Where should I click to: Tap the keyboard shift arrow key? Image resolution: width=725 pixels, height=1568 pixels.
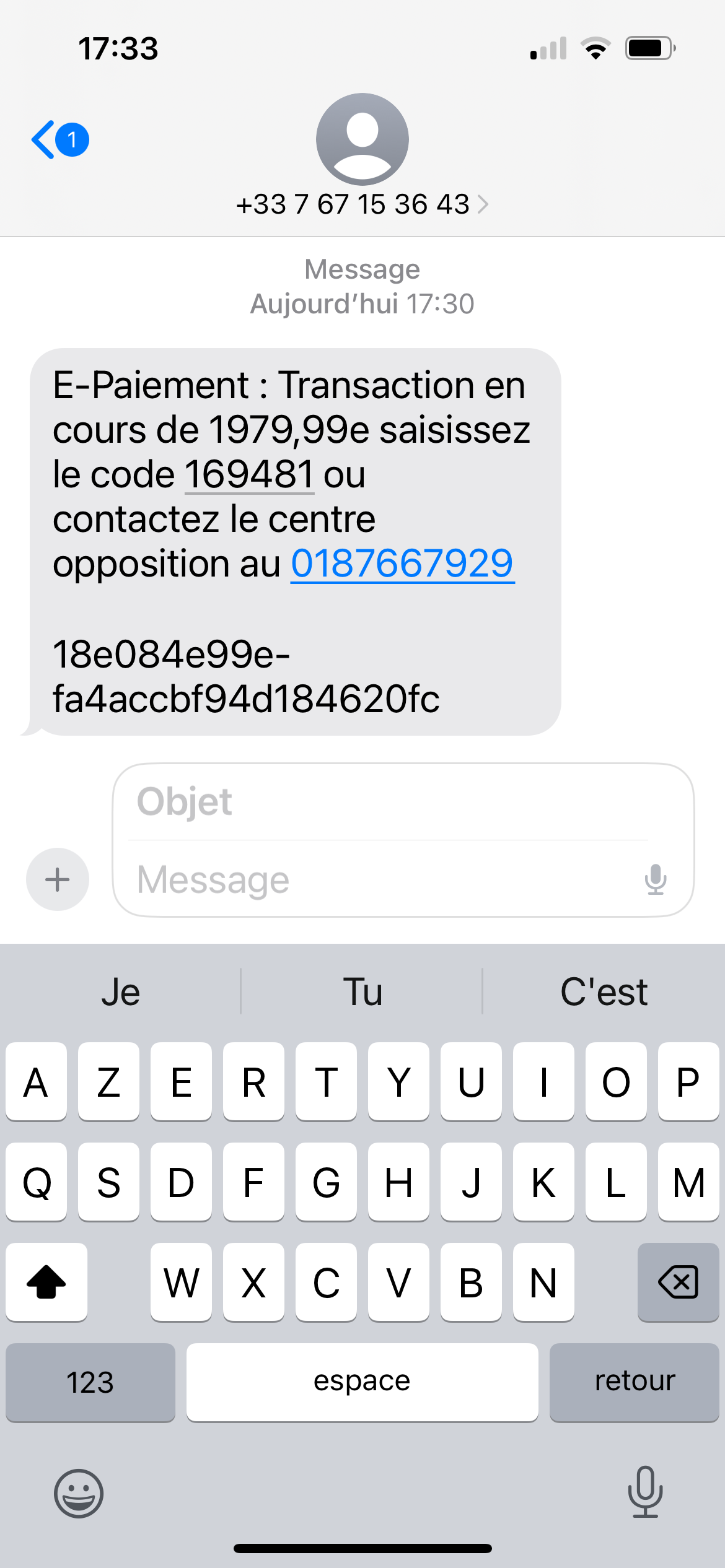tap(46, 1282)
